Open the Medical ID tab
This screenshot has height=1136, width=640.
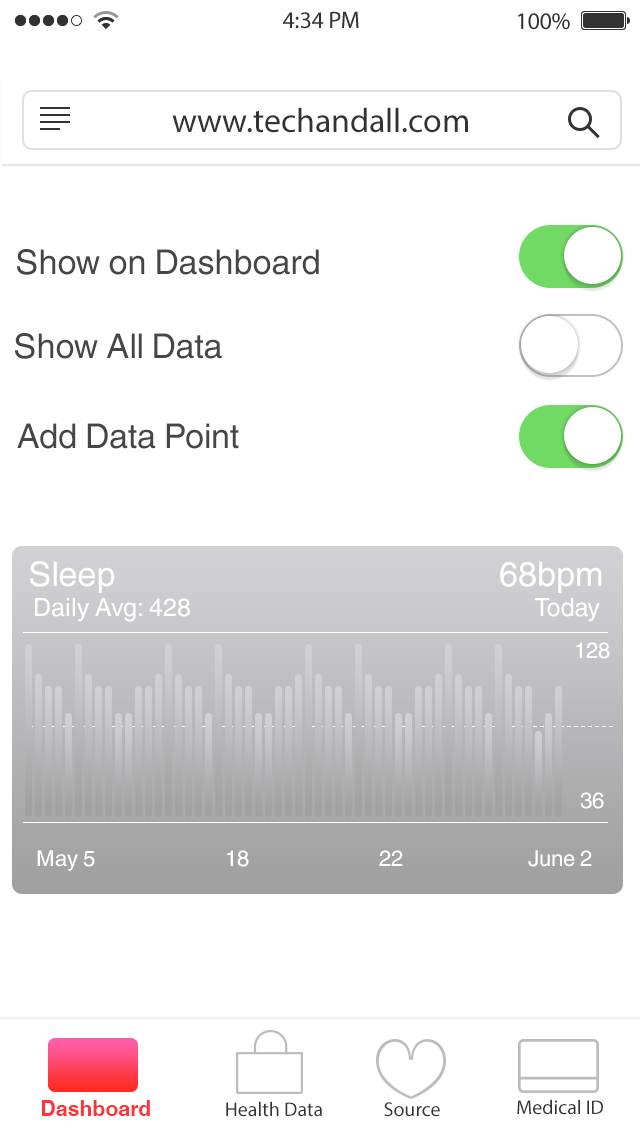[x=559, y=1078]
